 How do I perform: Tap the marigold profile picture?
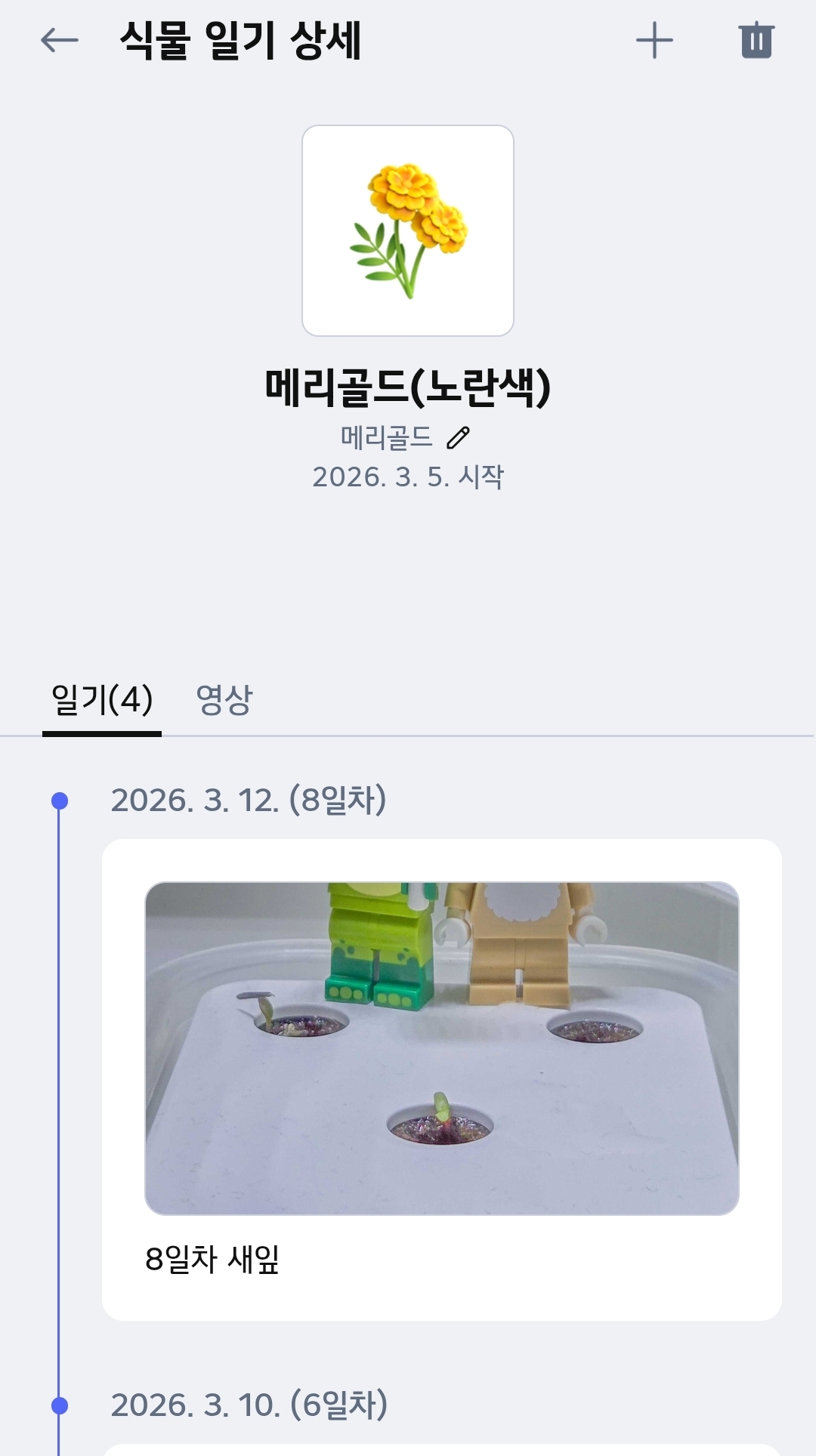coord(408,230)
